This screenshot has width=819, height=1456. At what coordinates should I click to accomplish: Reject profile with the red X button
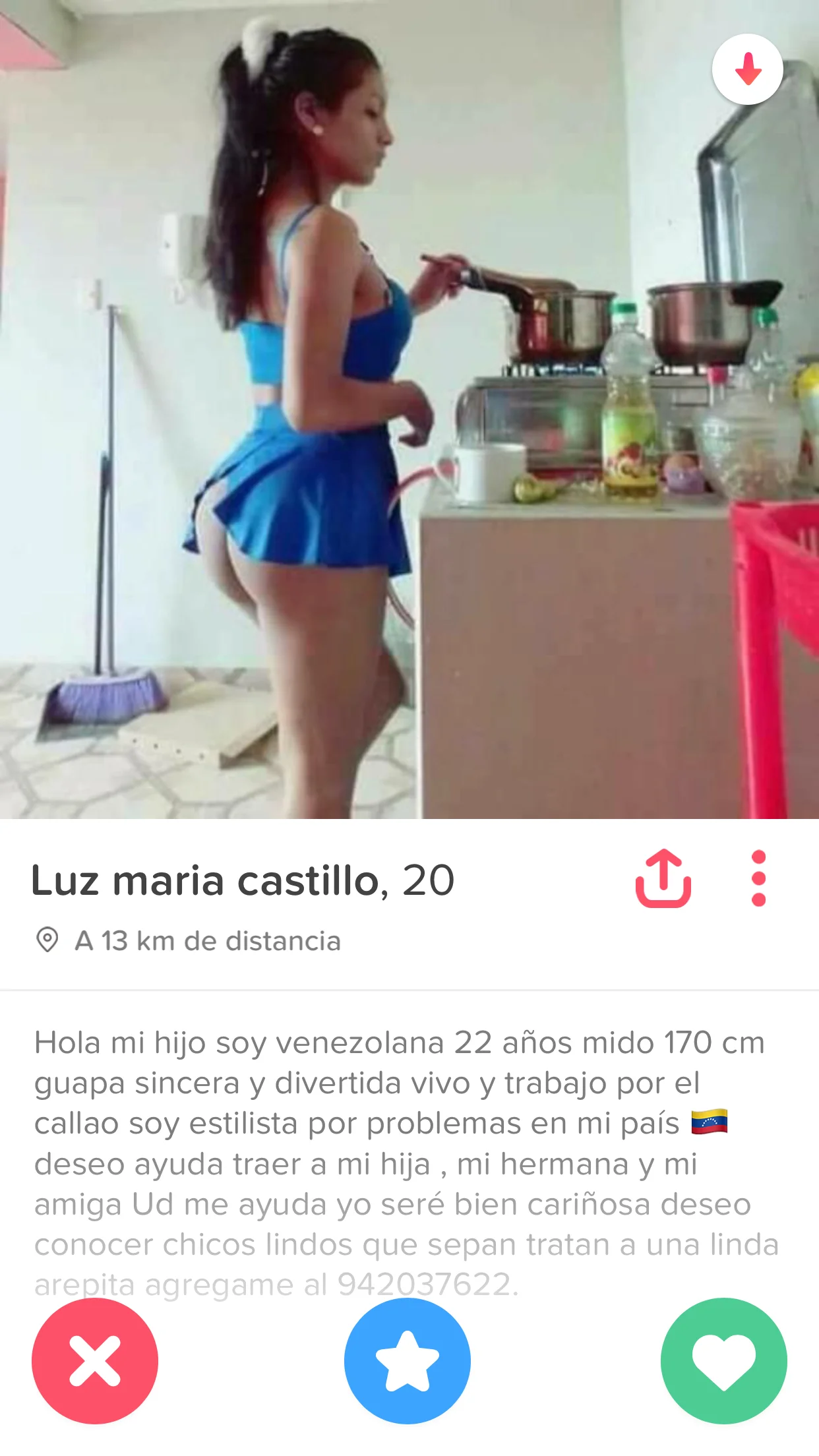(x=95, y=1360)
